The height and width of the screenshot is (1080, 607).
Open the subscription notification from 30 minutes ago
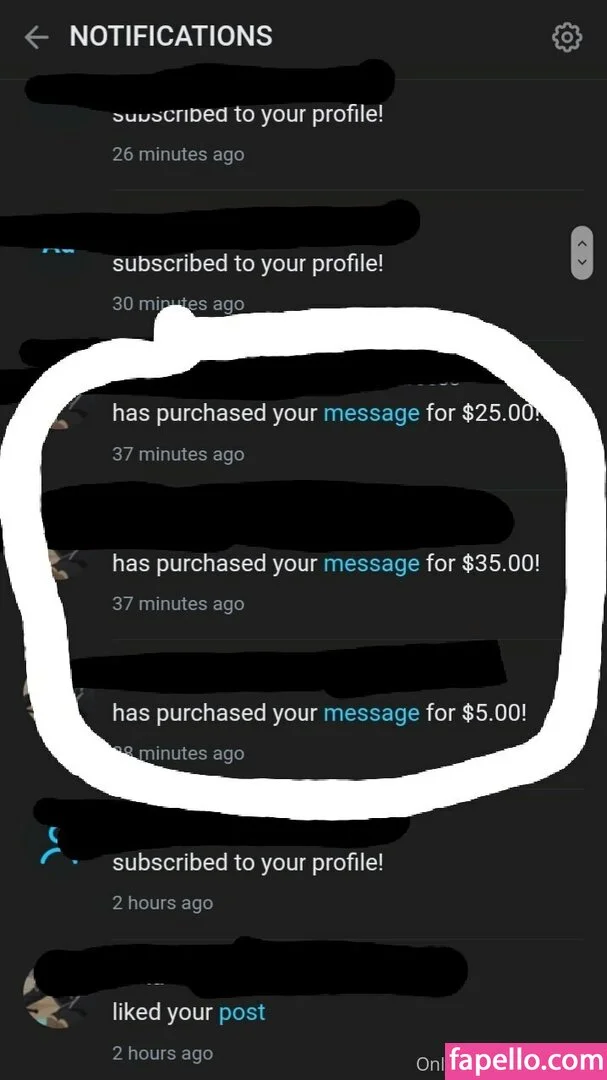(x=247, y=264)
